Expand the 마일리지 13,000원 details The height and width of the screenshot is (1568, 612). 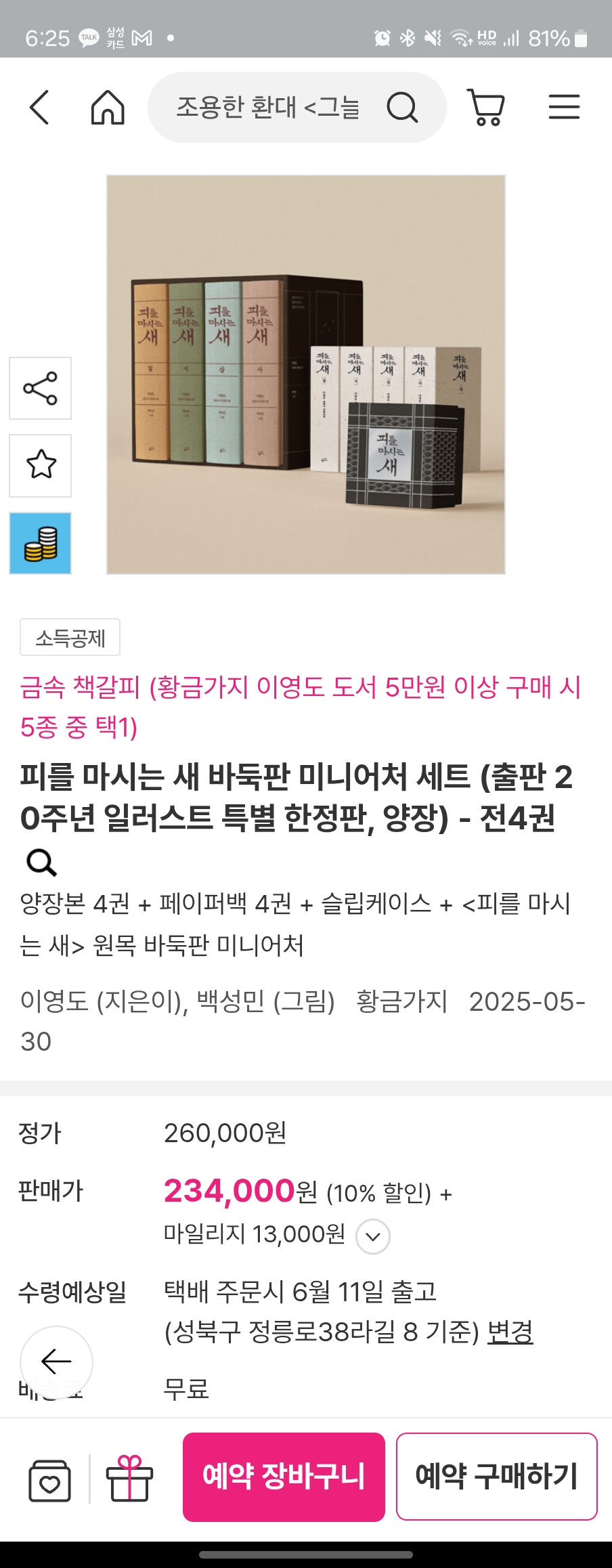[372, 1236]
